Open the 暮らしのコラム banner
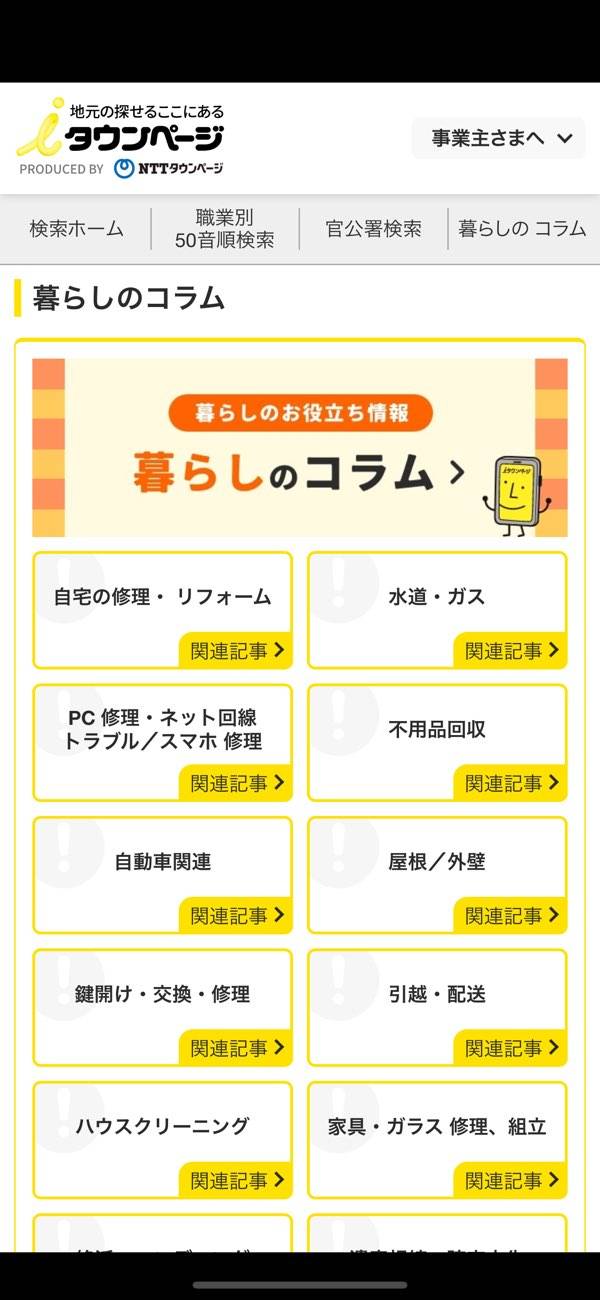The height and width of the screenshot is (1300, 600). pos(299,448)
